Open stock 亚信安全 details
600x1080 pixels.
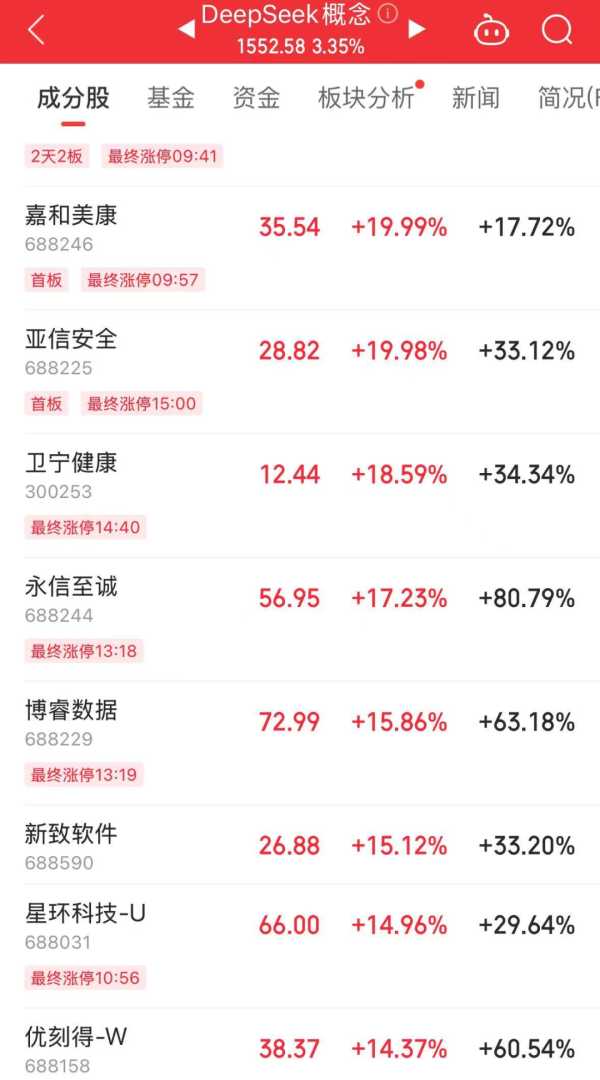(x=71, y=339)
